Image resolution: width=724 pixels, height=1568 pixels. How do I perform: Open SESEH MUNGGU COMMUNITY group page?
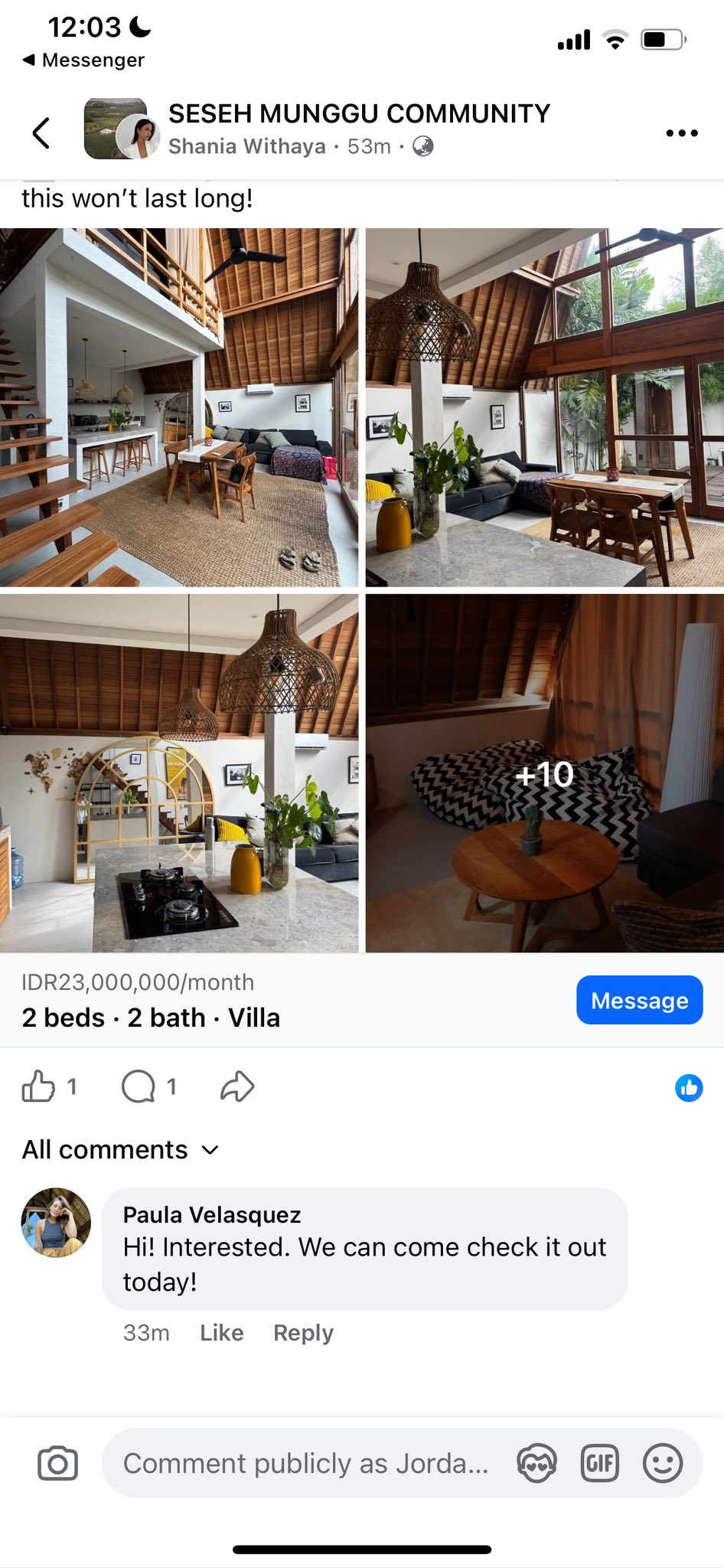359,113
